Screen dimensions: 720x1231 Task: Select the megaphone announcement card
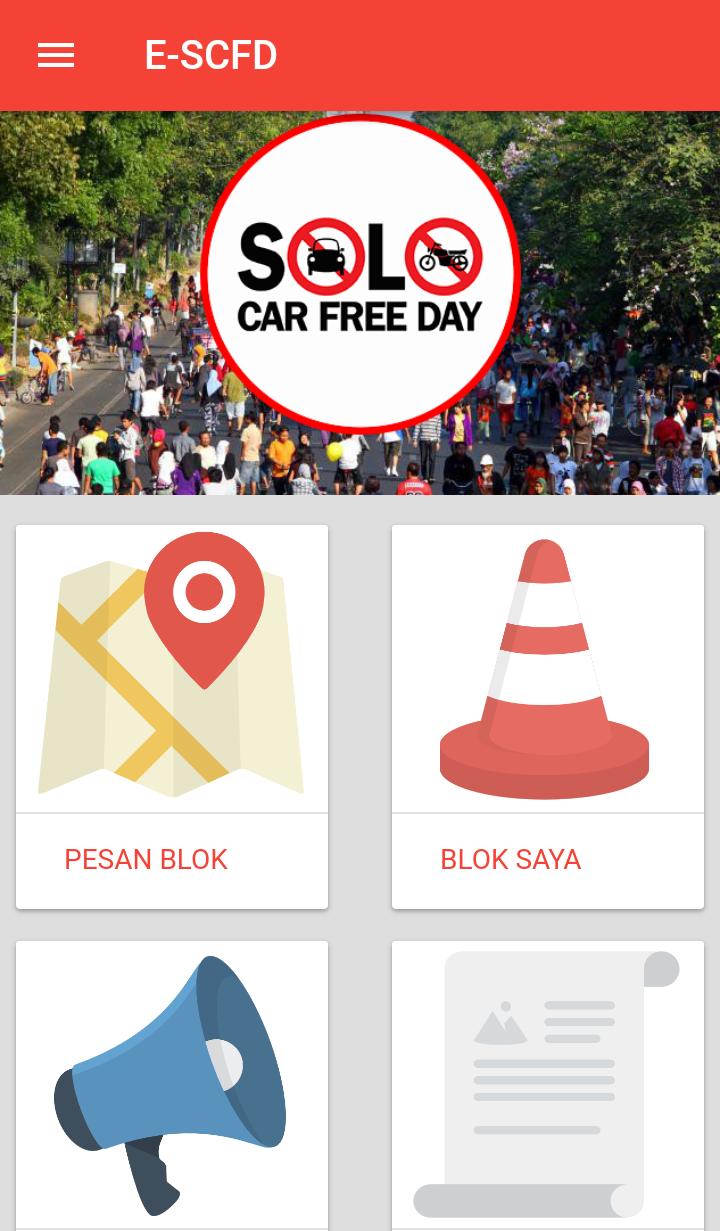pyautogui.click(x=172, y=1085)
